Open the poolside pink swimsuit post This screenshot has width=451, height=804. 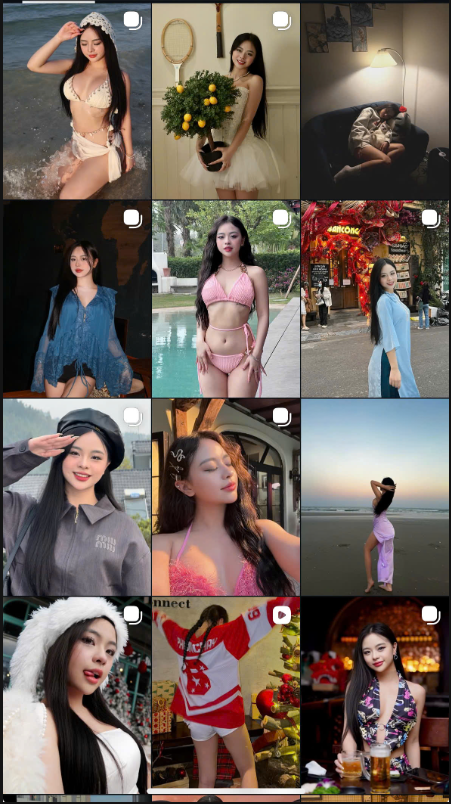click(226, 299)
